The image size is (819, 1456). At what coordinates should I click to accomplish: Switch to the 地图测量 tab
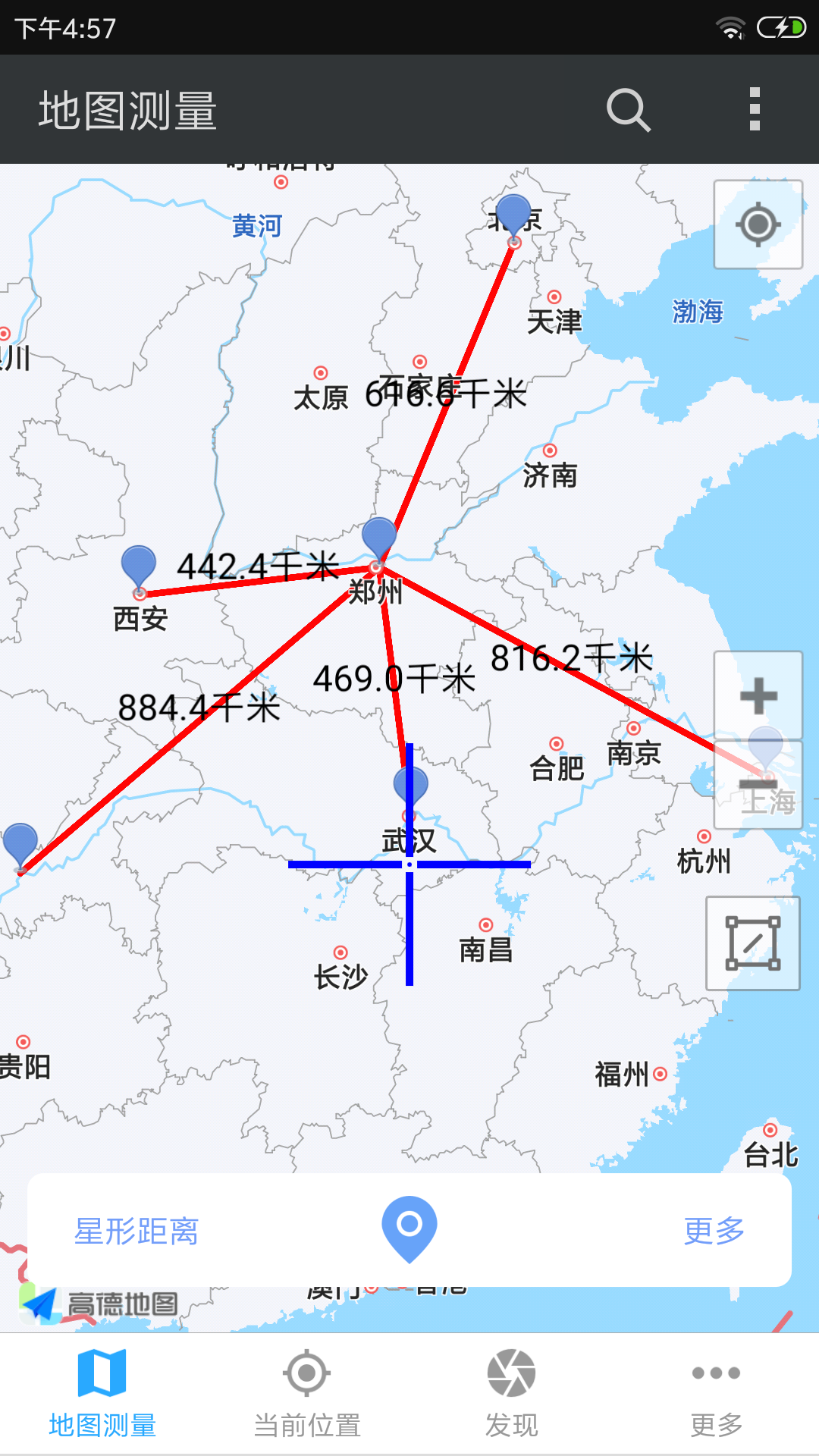(102, 1394)
